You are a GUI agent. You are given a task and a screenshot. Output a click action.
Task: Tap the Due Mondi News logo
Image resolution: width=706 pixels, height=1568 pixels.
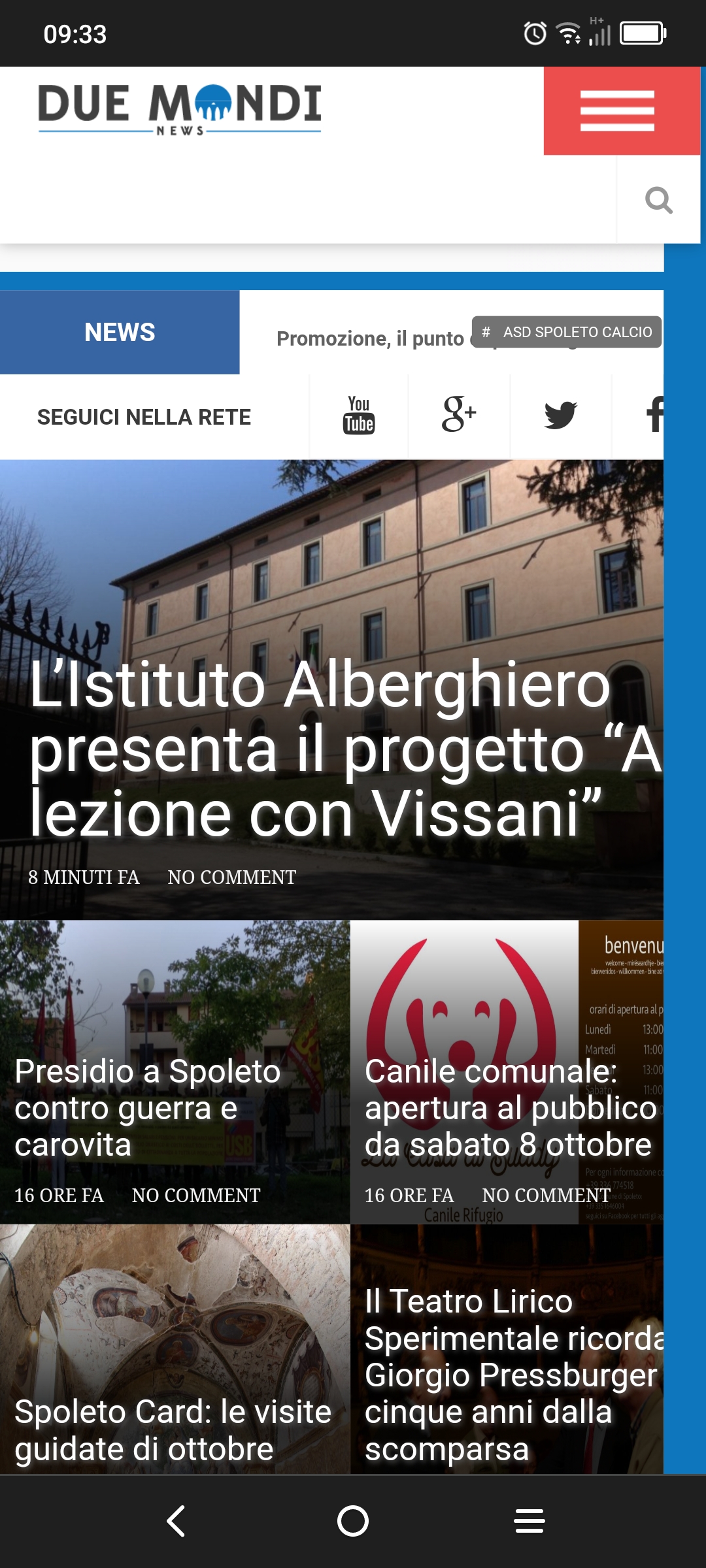(180, 108)
